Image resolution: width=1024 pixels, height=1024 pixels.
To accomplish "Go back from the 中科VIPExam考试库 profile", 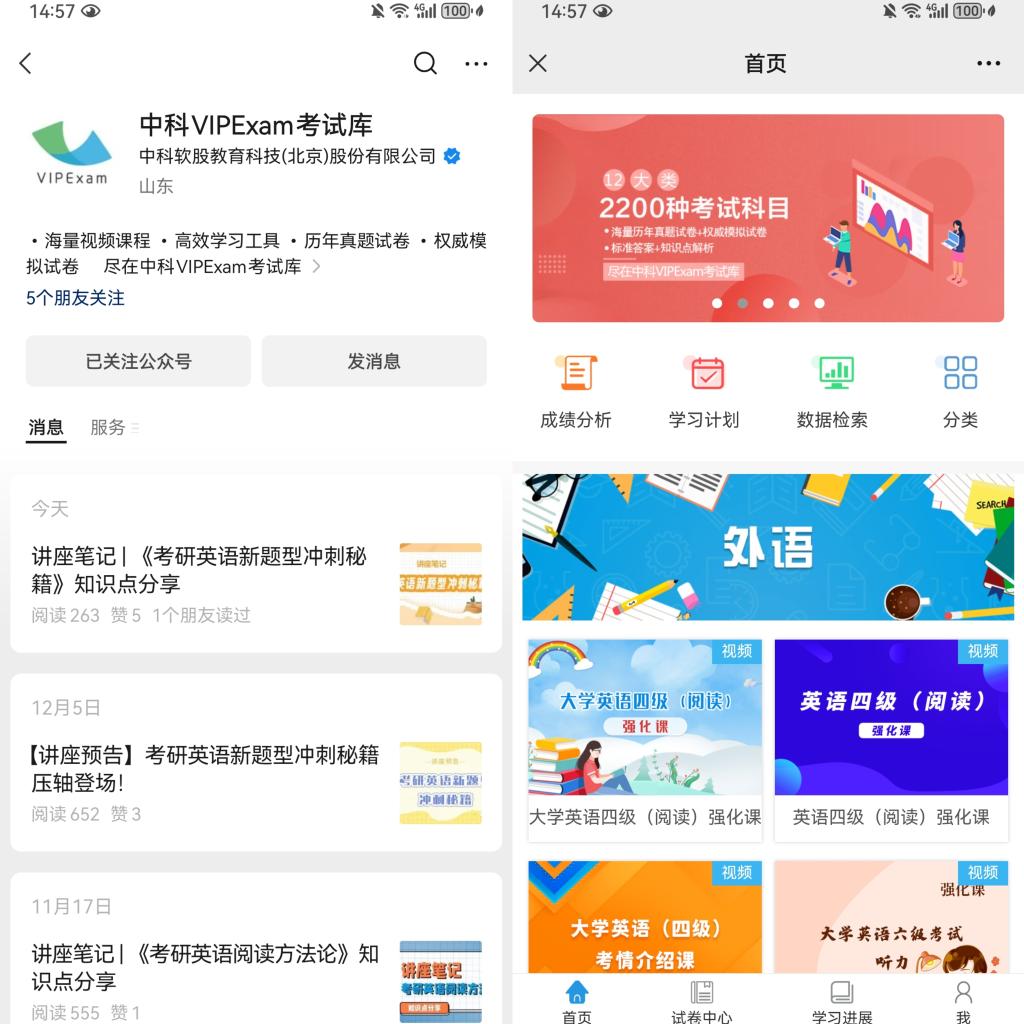I will (26, 64).
